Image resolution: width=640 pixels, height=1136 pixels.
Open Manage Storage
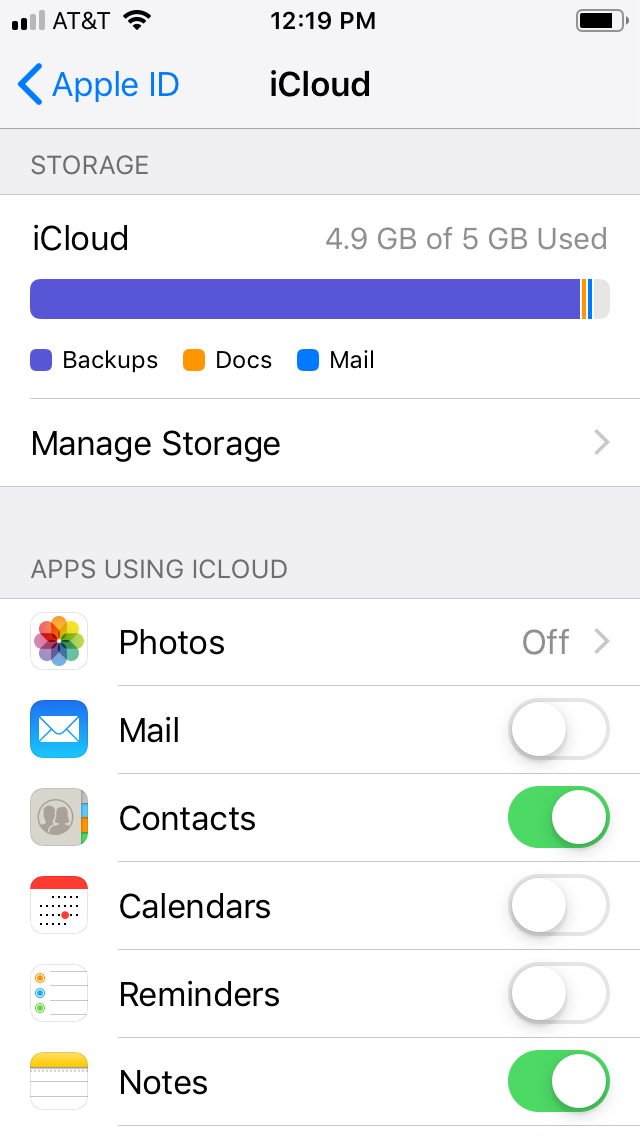tap(320, 443)
